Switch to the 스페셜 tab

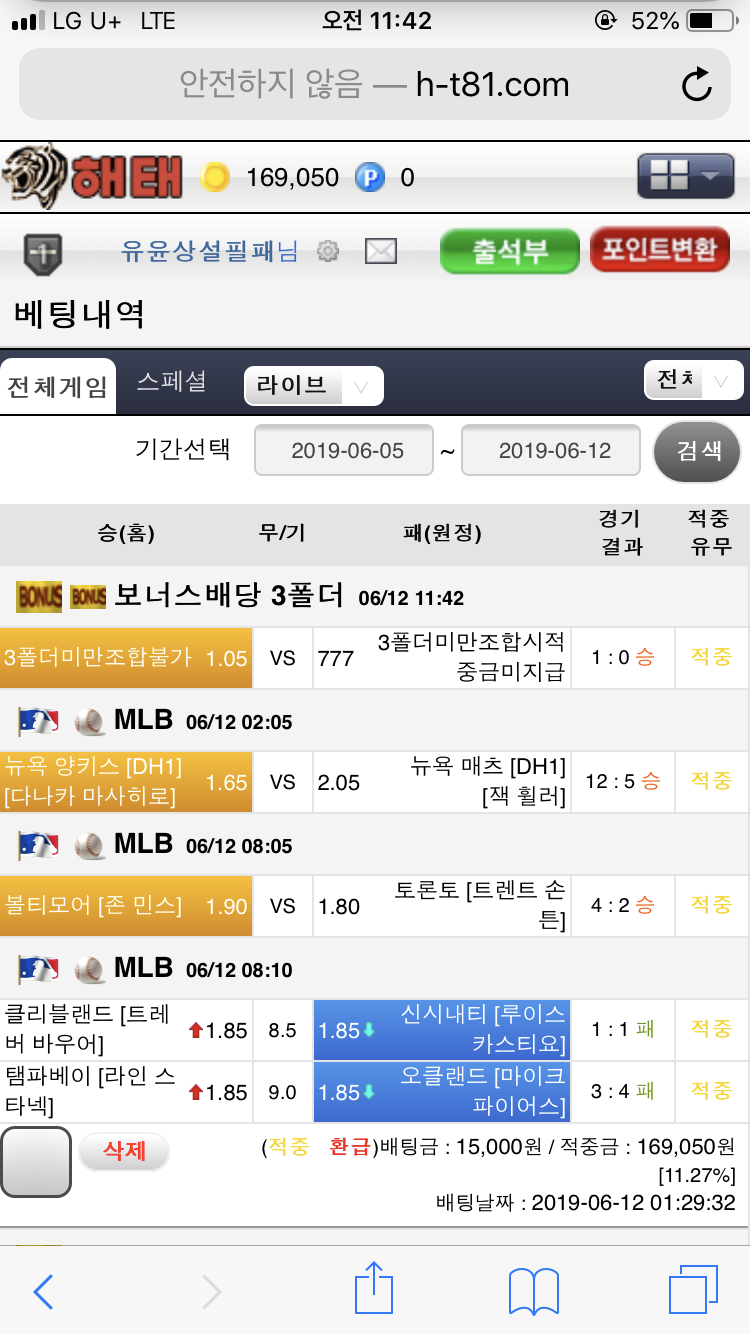[172, 381]
